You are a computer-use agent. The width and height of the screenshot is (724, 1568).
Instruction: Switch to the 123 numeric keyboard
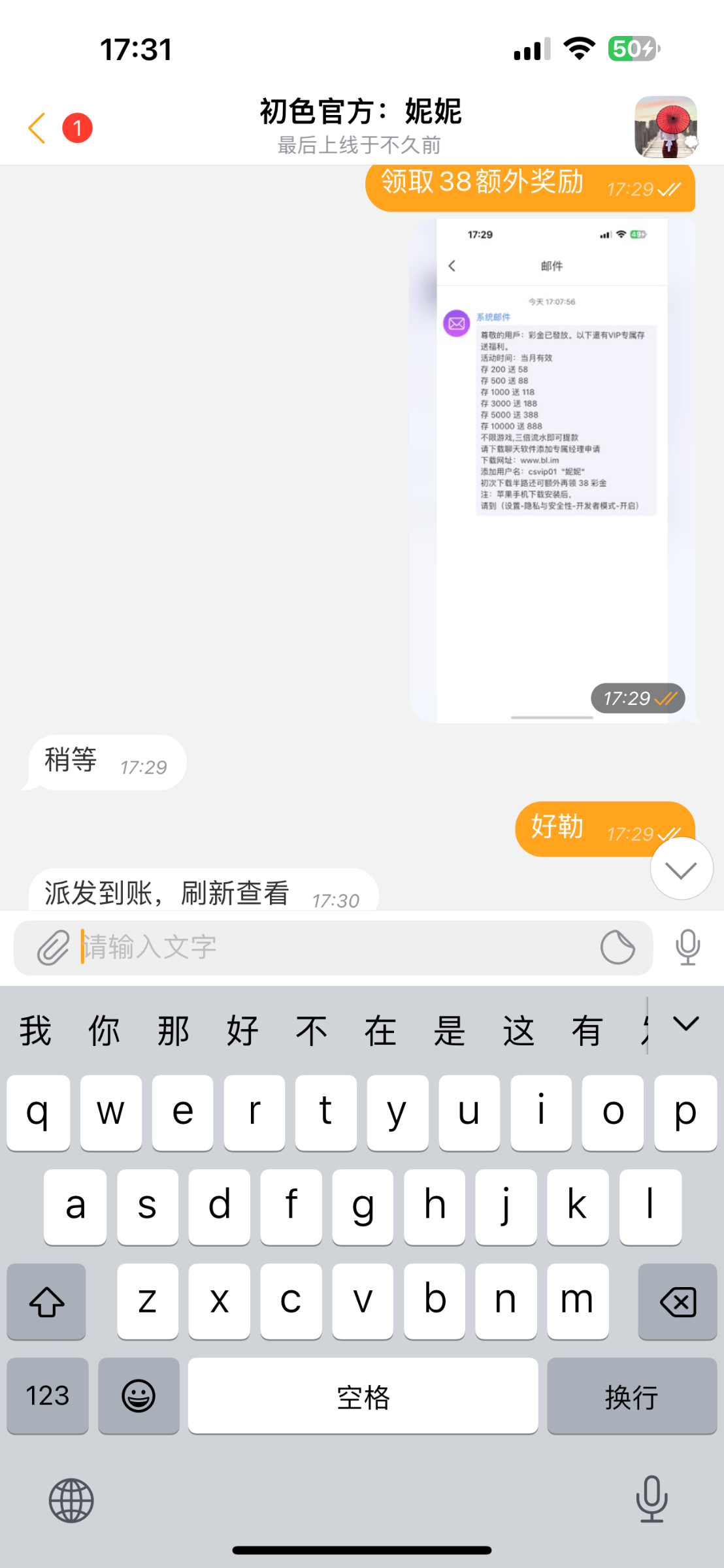[48, 1396]
